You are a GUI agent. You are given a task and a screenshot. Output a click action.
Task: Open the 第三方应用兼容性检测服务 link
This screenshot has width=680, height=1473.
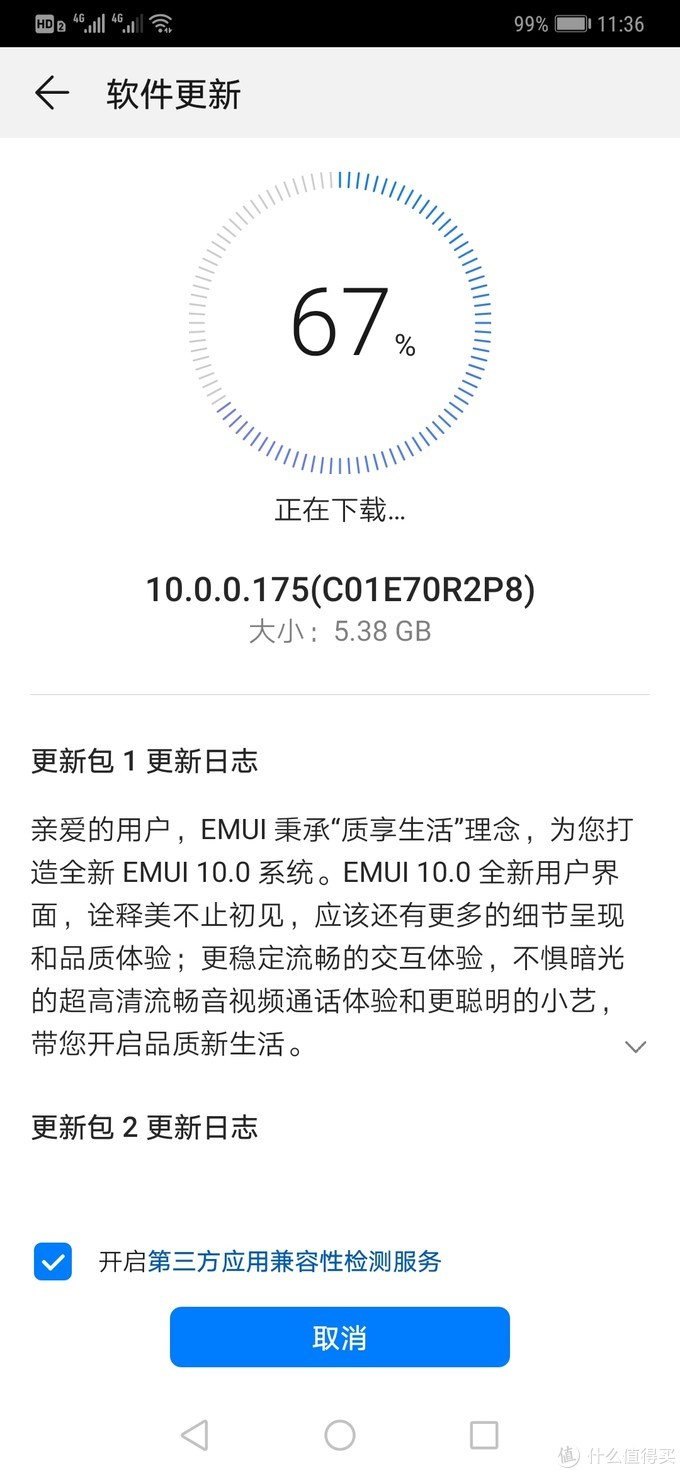coord(294,1262)
